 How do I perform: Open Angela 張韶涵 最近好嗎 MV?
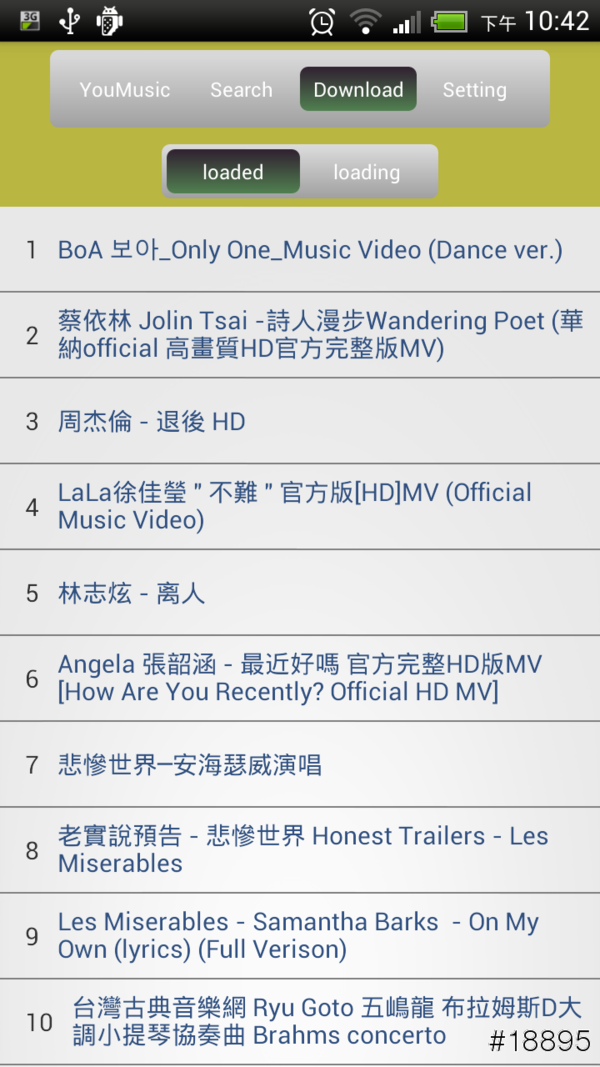300,678
